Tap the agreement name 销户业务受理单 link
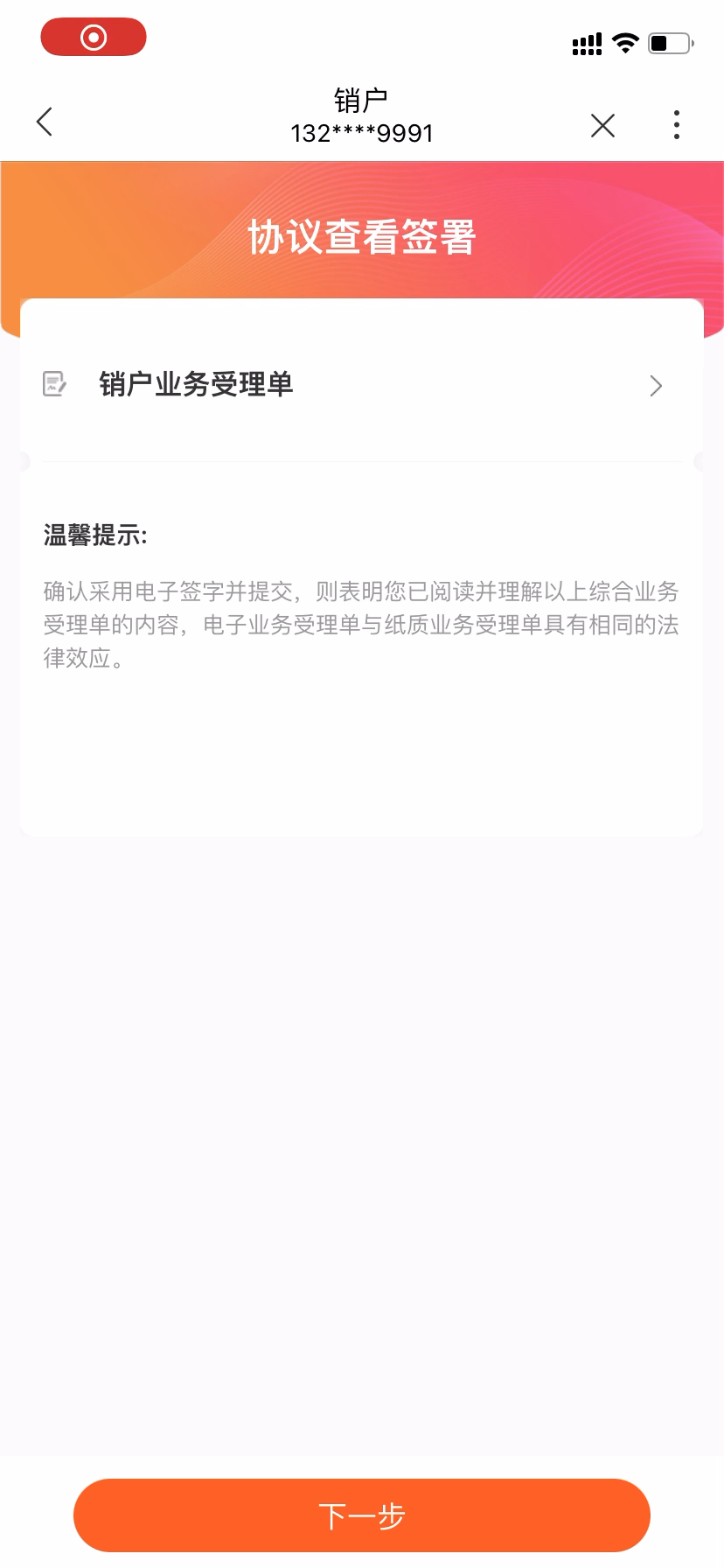This screenshot has height=1568, width=724. pos(197,385)
